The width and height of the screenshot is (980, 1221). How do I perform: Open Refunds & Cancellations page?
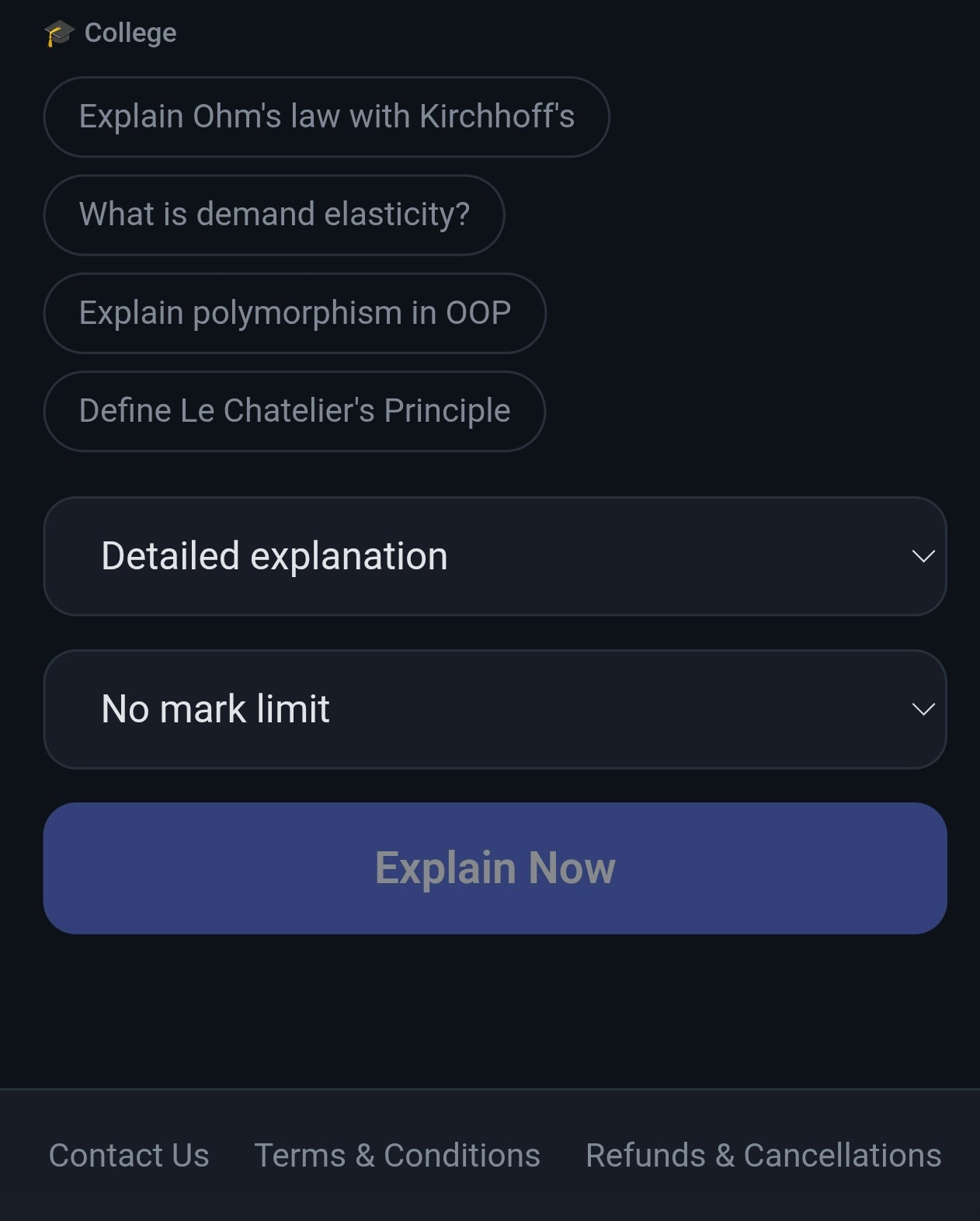(763, 1155)
